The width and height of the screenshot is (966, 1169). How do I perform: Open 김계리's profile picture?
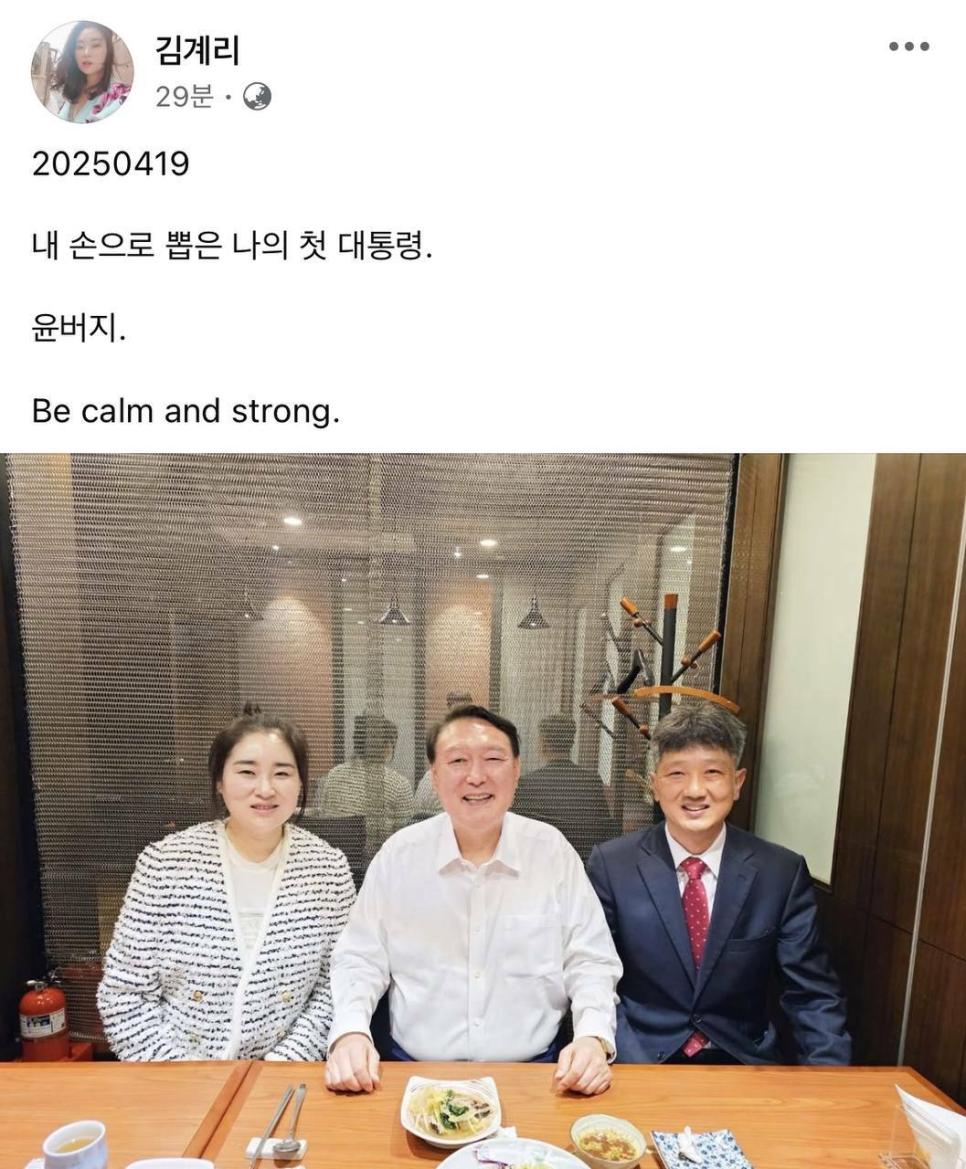point(82,72)
